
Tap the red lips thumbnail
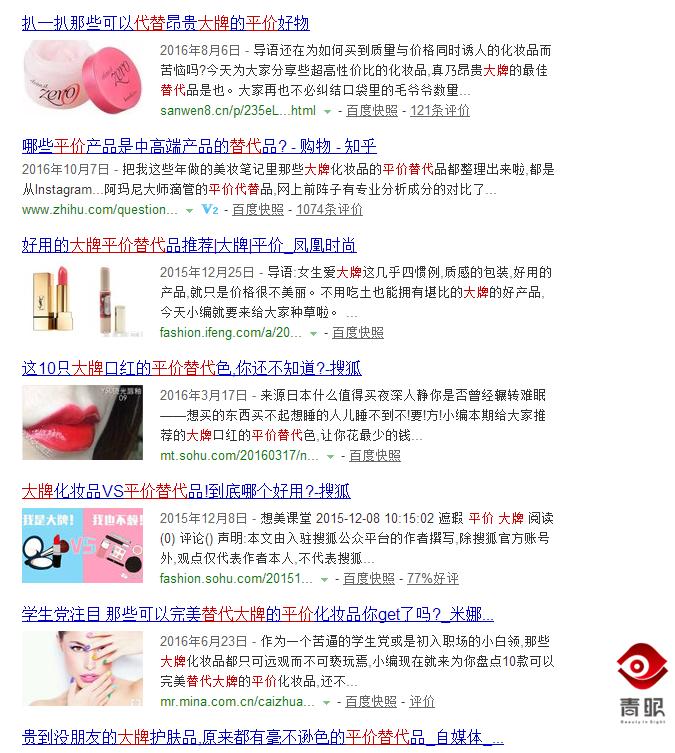click(x=83, y=421)
